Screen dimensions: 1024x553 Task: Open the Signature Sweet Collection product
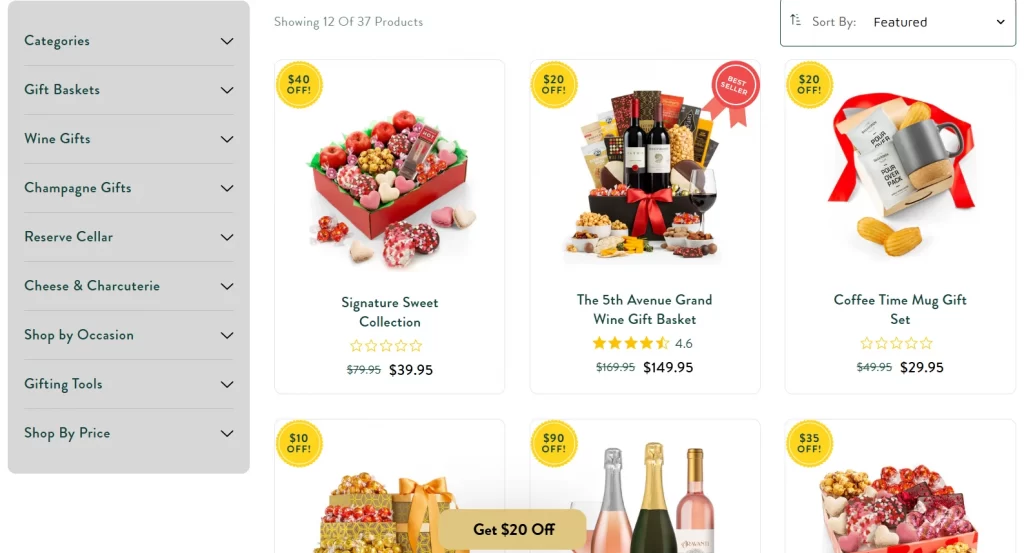pos(389,312)
